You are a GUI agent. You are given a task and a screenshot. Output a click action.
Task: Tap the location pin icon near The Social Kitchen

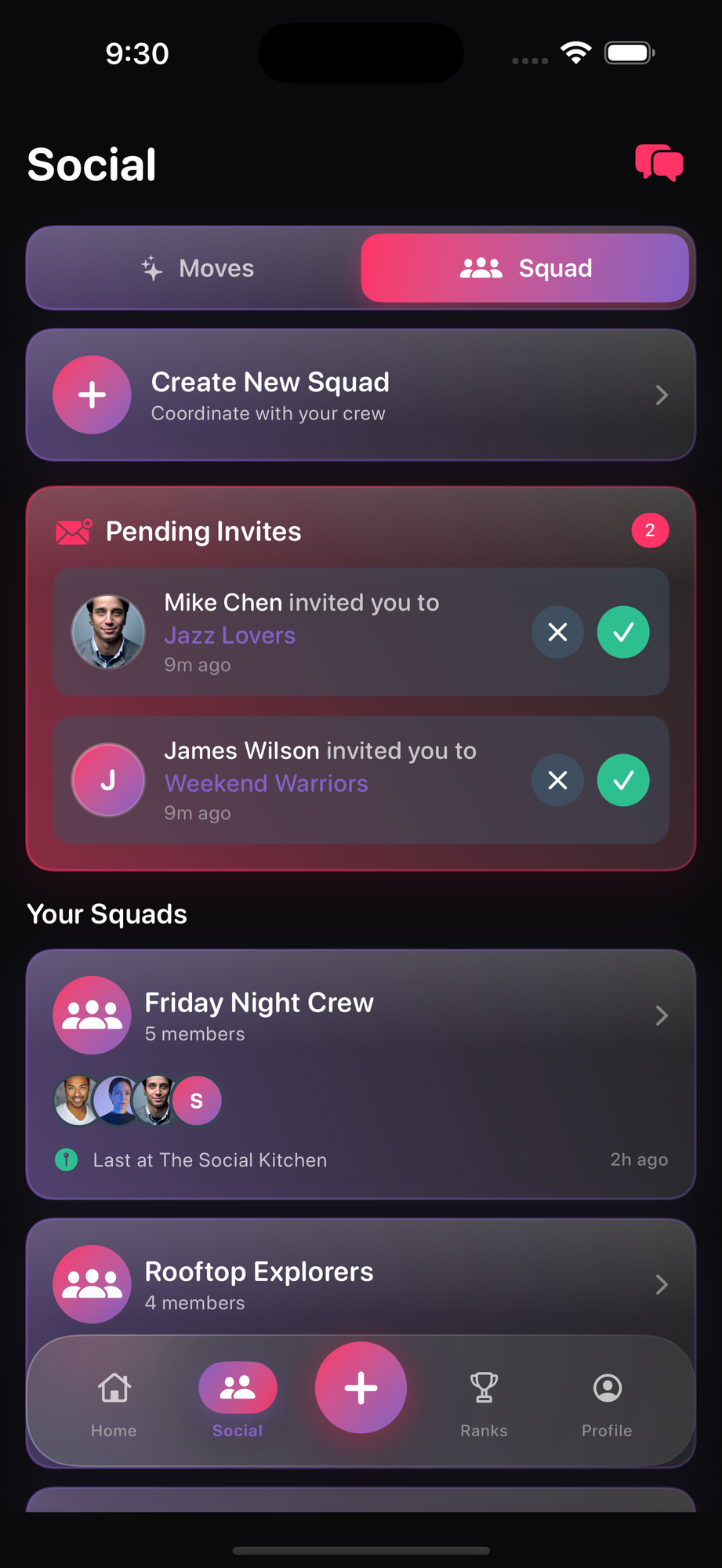(66, 1160)
